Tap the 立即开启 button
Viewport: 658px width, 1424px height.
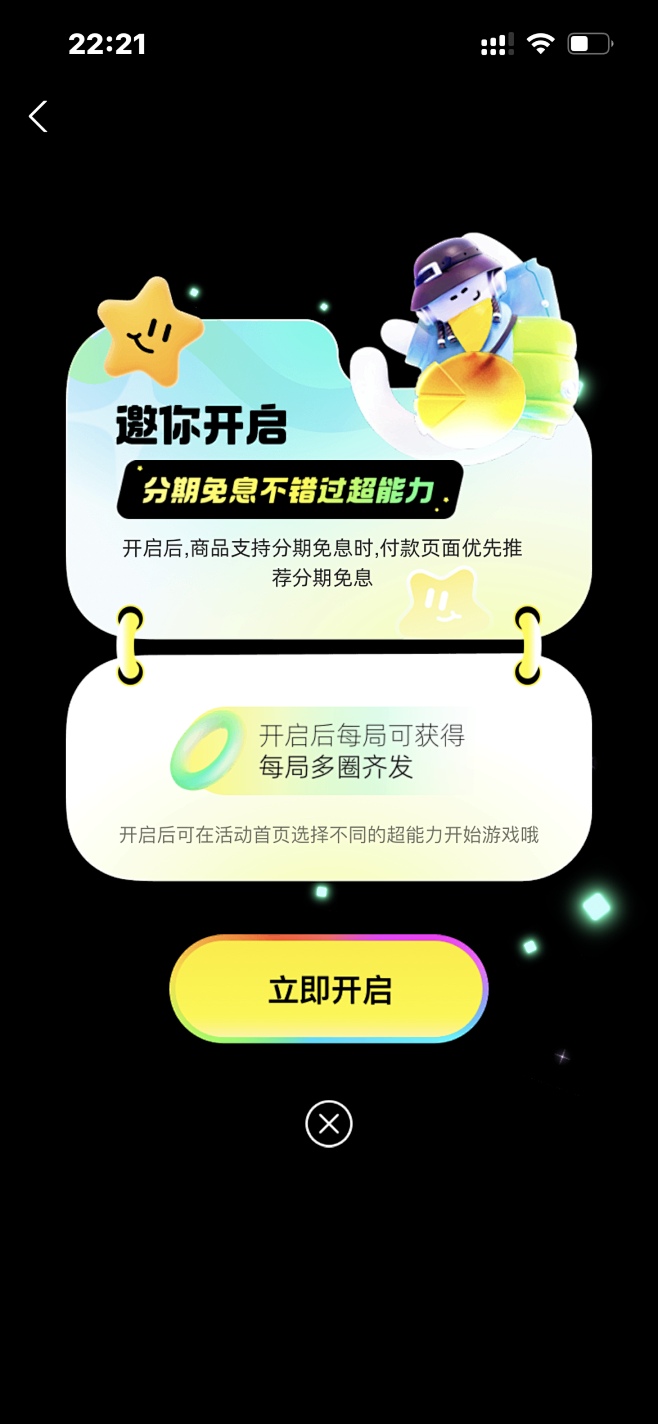329,989
